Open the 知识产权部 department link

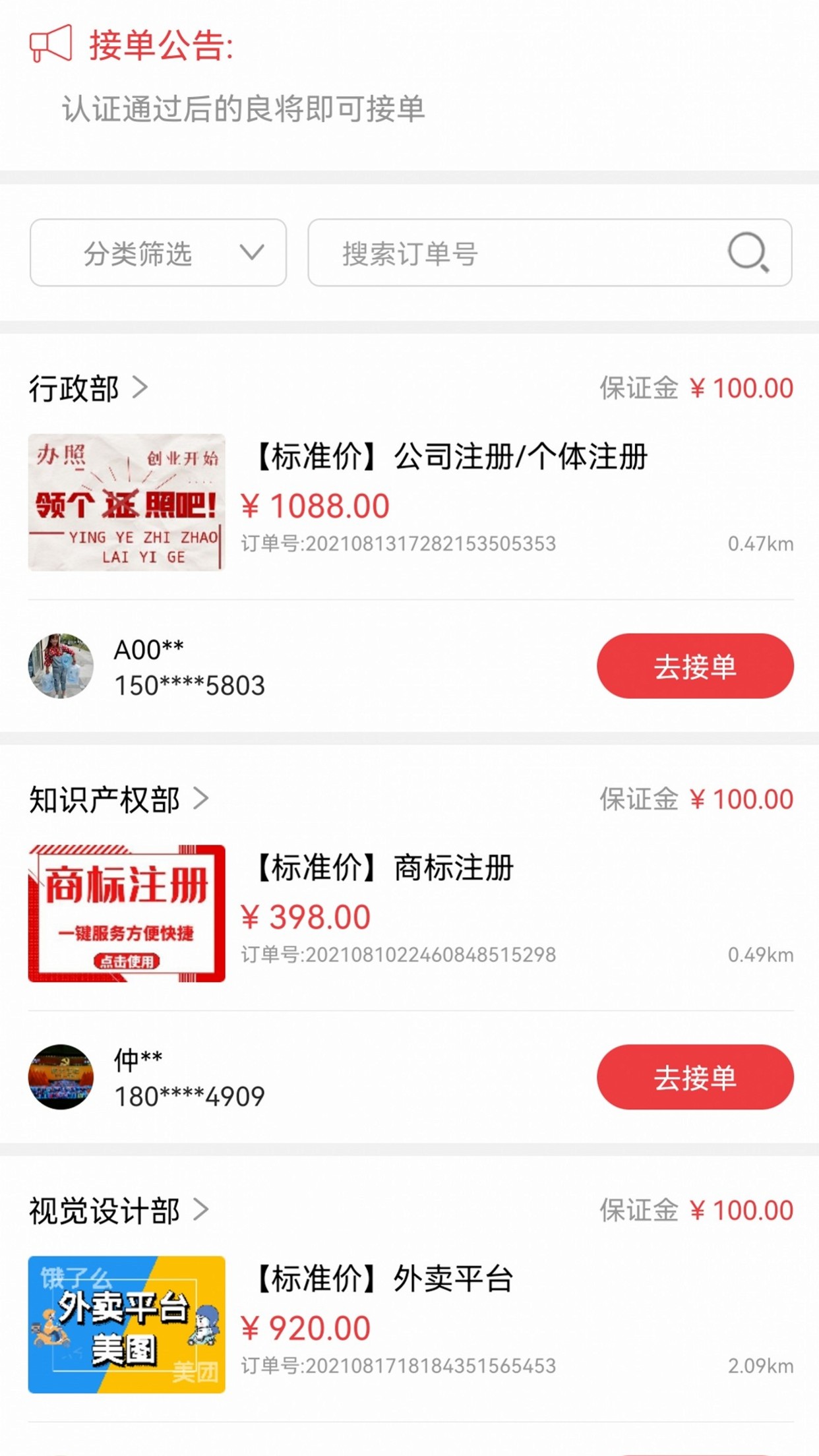pos(119,799)
